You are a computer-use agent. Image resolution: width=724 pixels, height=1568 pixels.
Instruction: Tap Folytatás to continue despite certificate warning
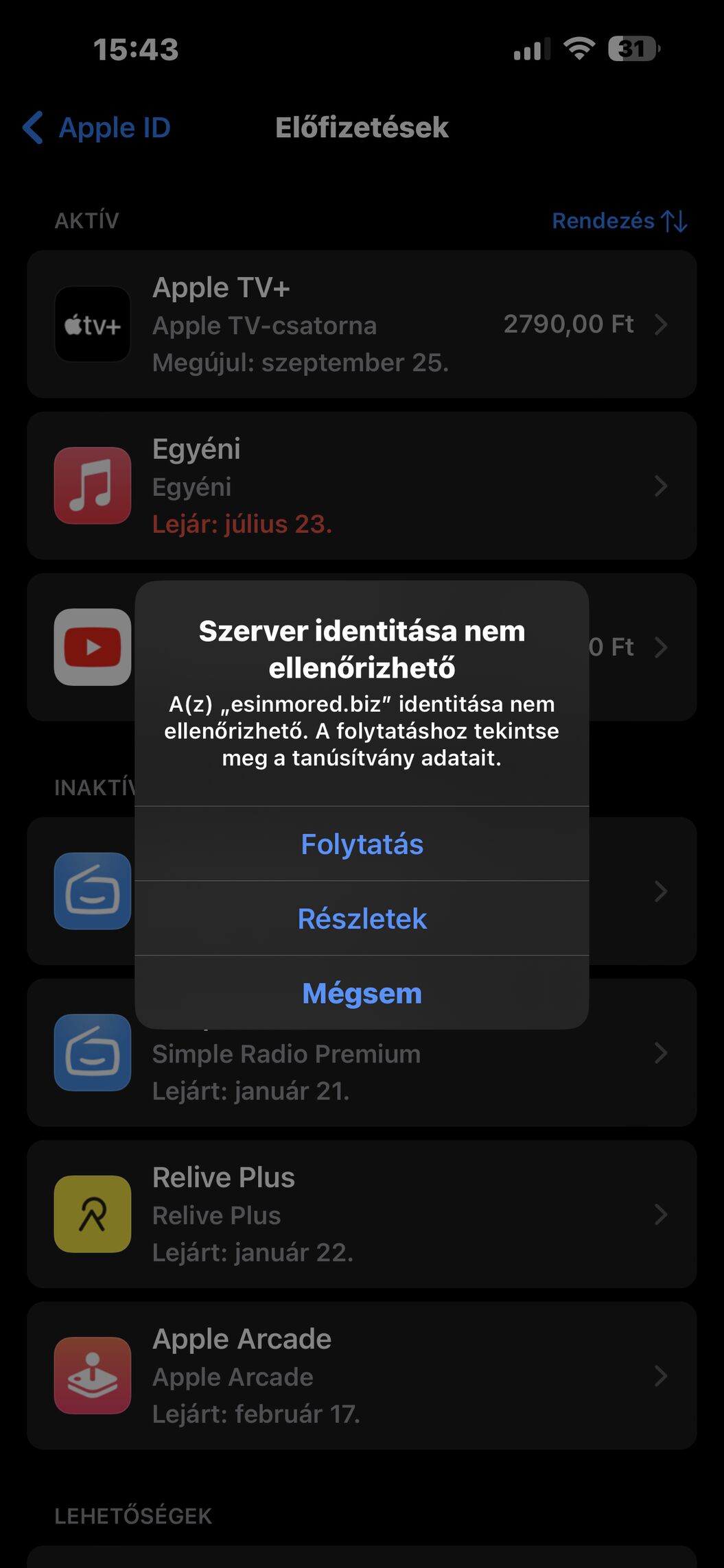362,844
